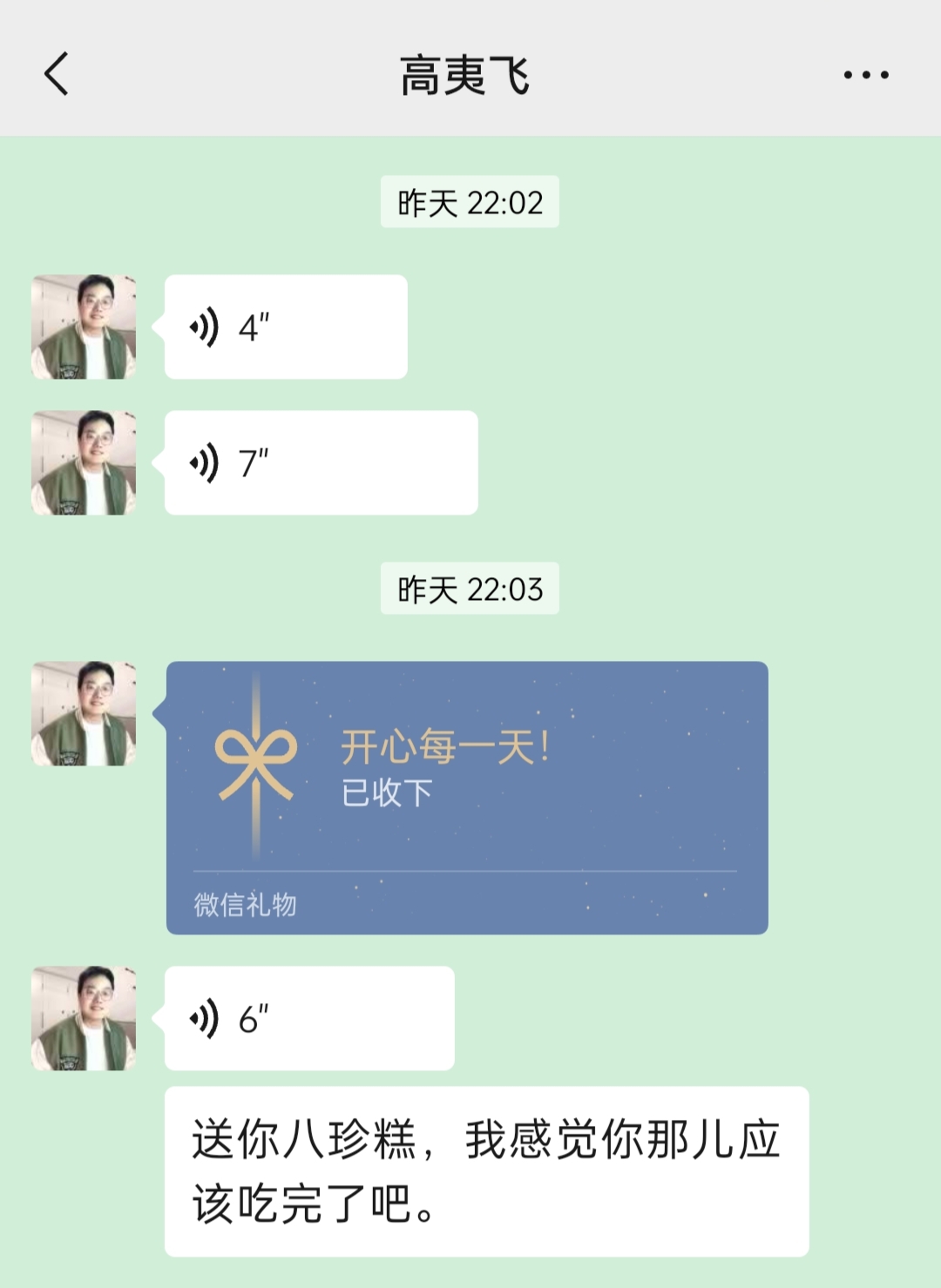
Task: Open the sender's avatar next to the gift card
Action: (84, 714)
